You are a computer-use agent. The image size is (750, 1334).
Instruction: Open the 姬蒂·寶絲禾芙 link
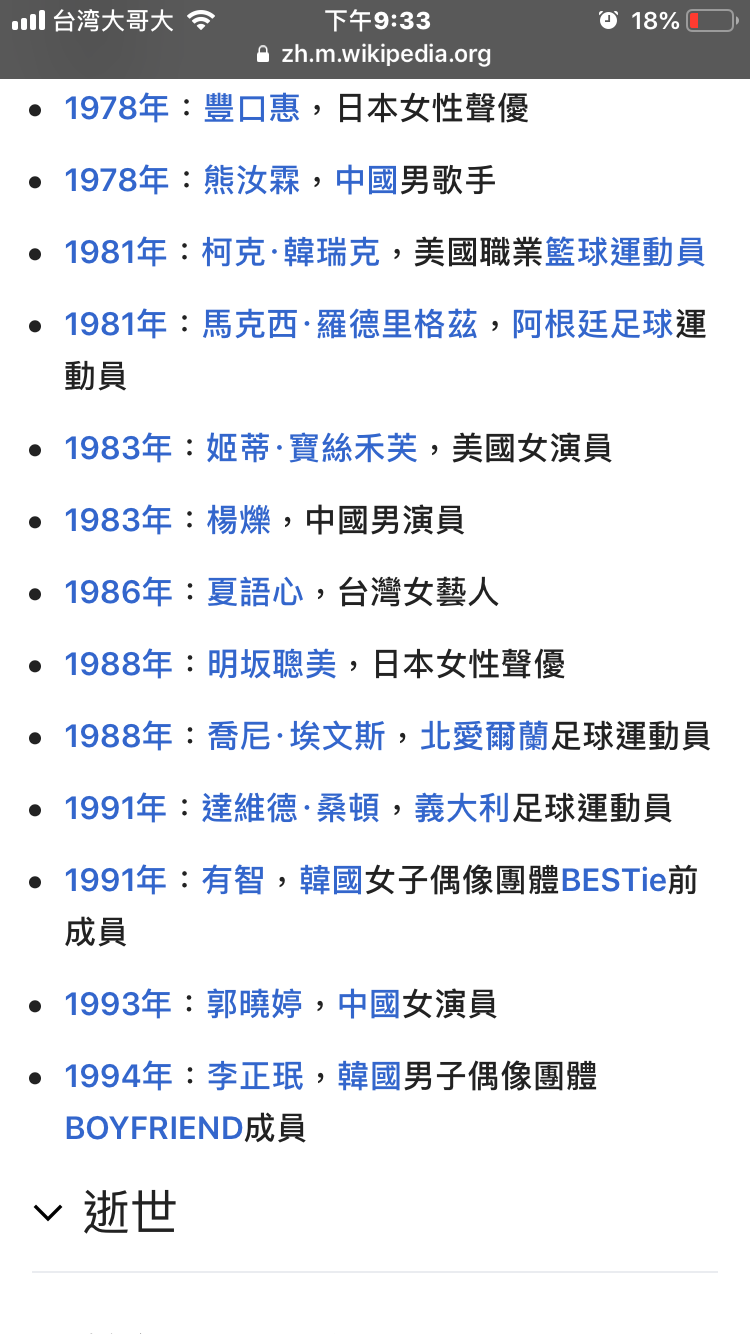pos(311,448)
